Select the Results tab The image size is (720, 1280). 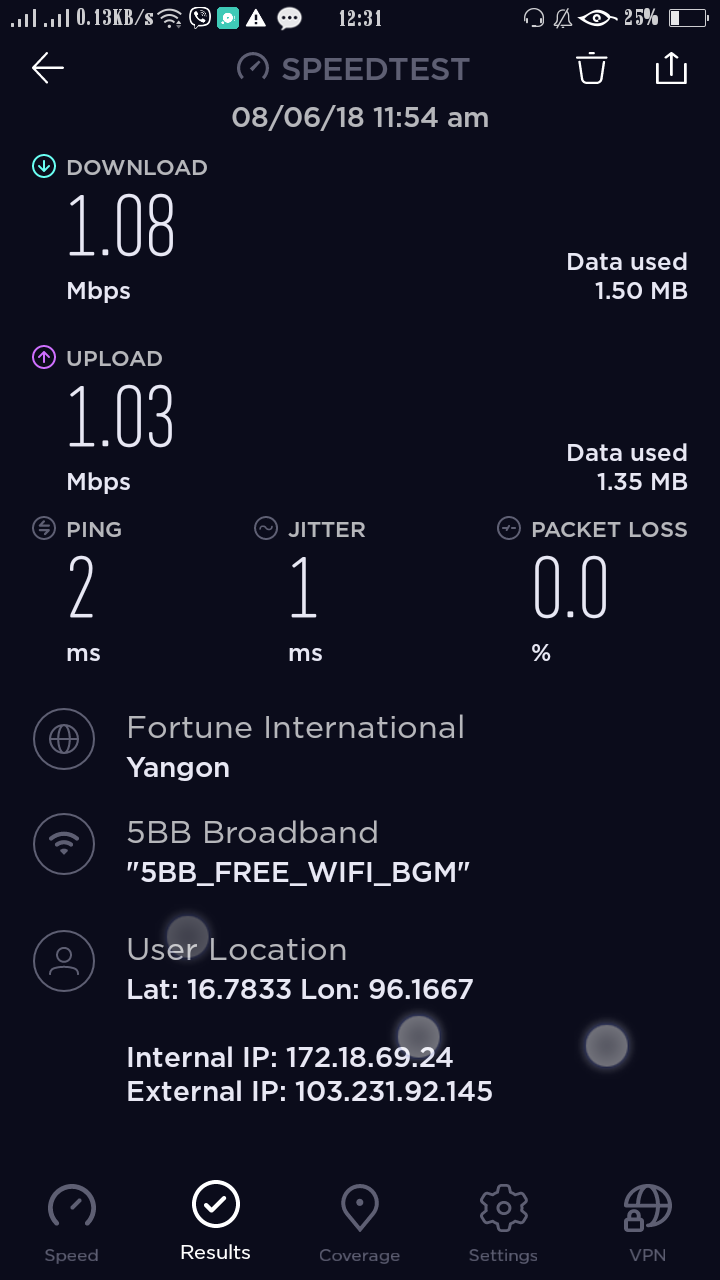[215, 1222]
